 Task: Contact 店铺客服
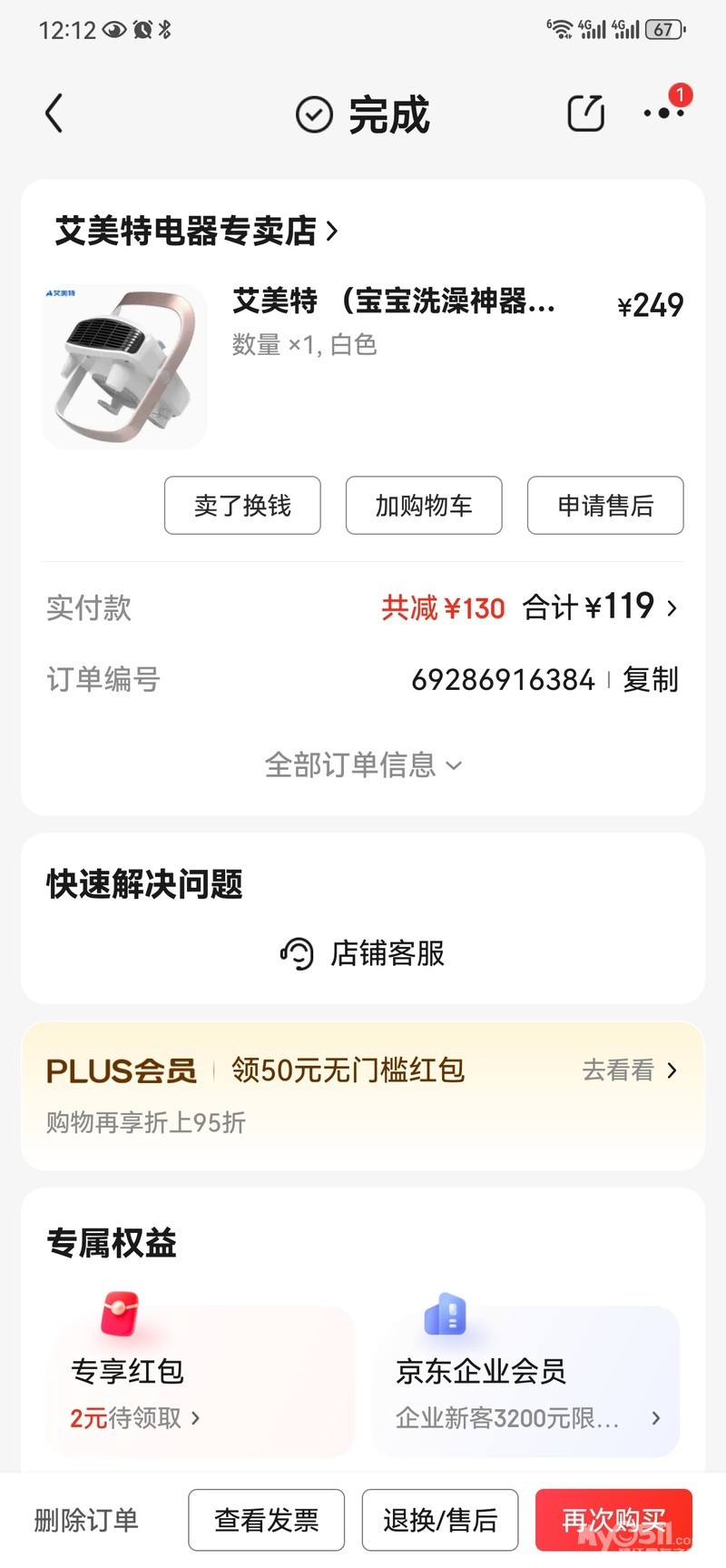pos(363,953)
